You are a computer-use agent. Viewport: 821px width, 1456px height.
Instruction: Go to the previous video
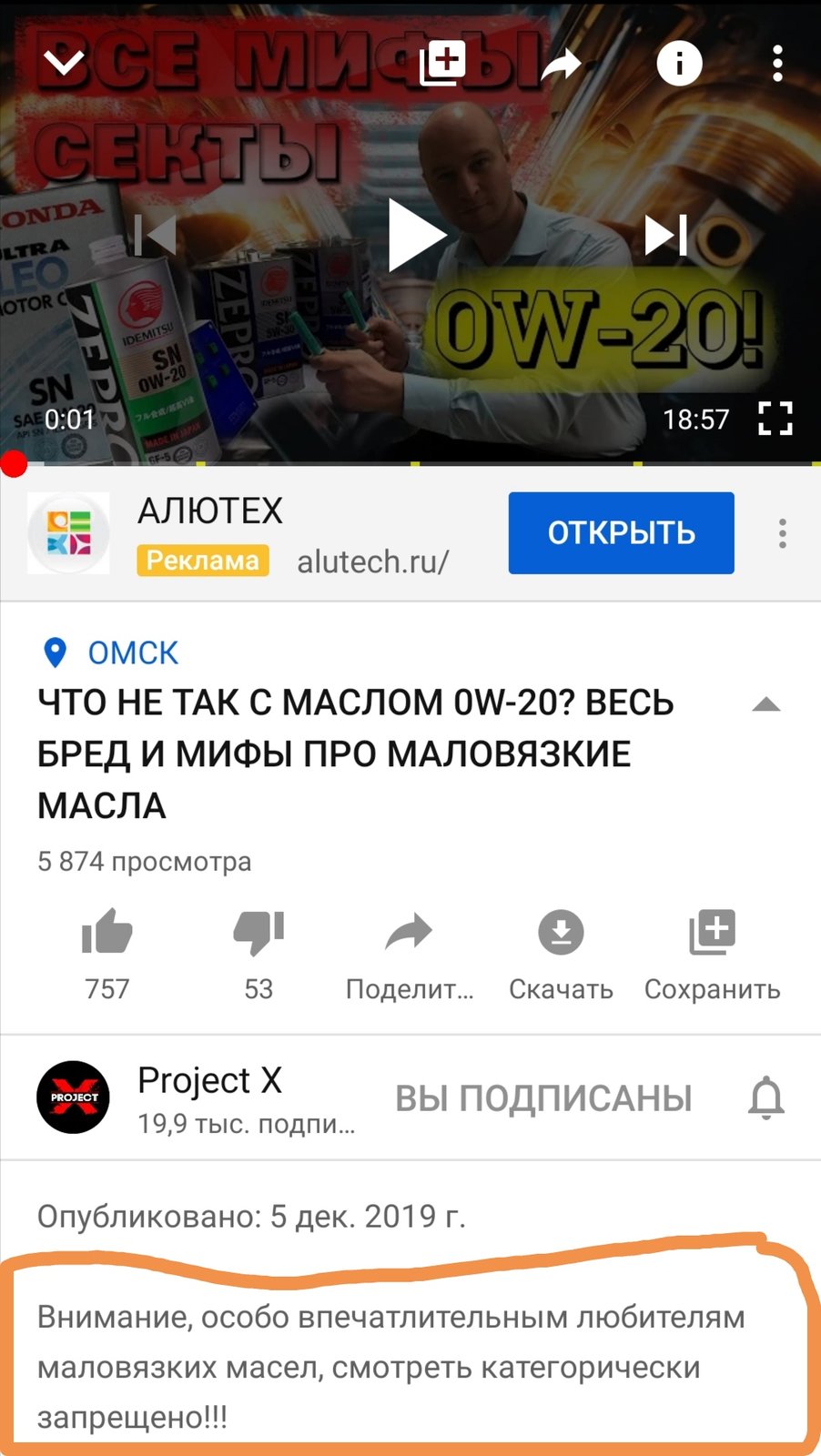click(x=155, y=235)
